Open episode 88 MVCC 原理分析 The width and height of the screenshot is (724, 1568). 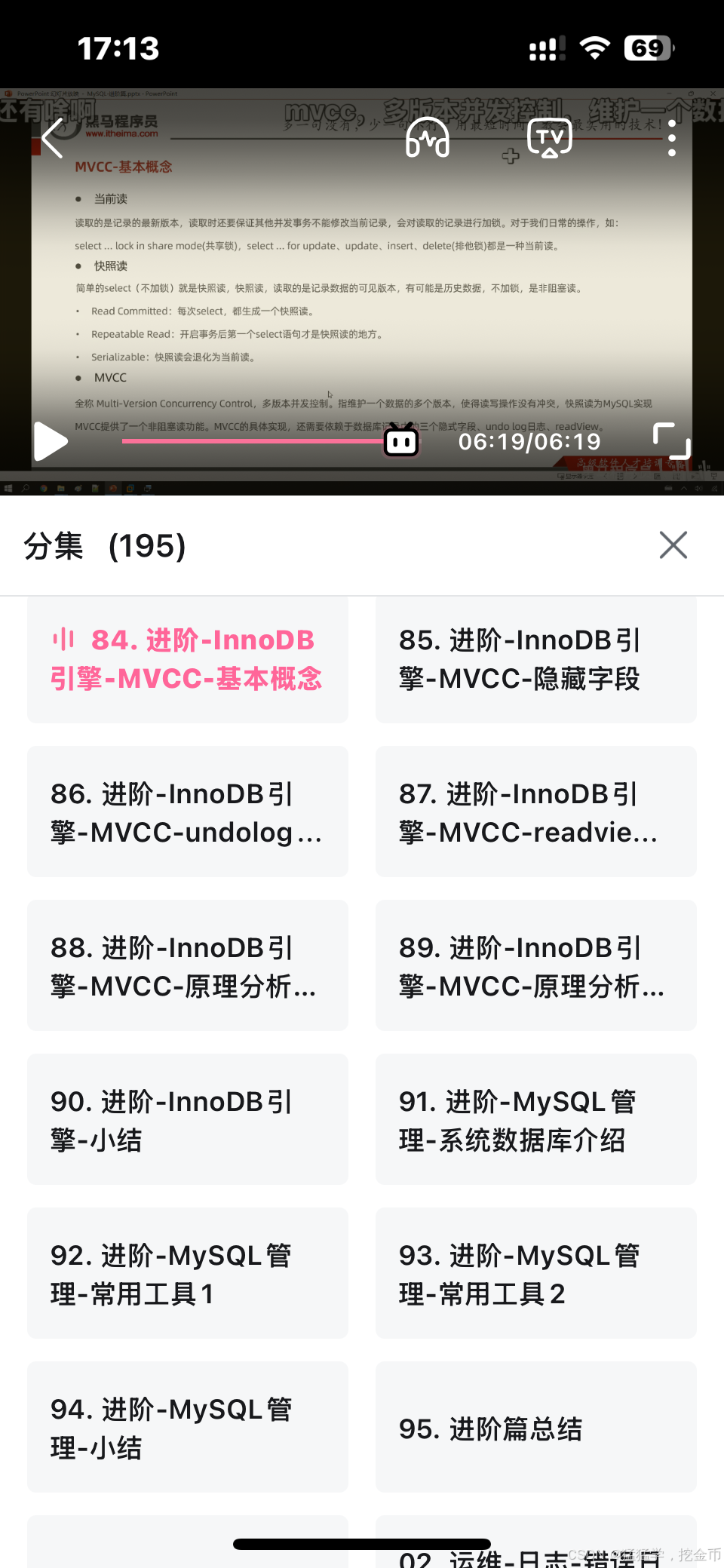[187, 966]
